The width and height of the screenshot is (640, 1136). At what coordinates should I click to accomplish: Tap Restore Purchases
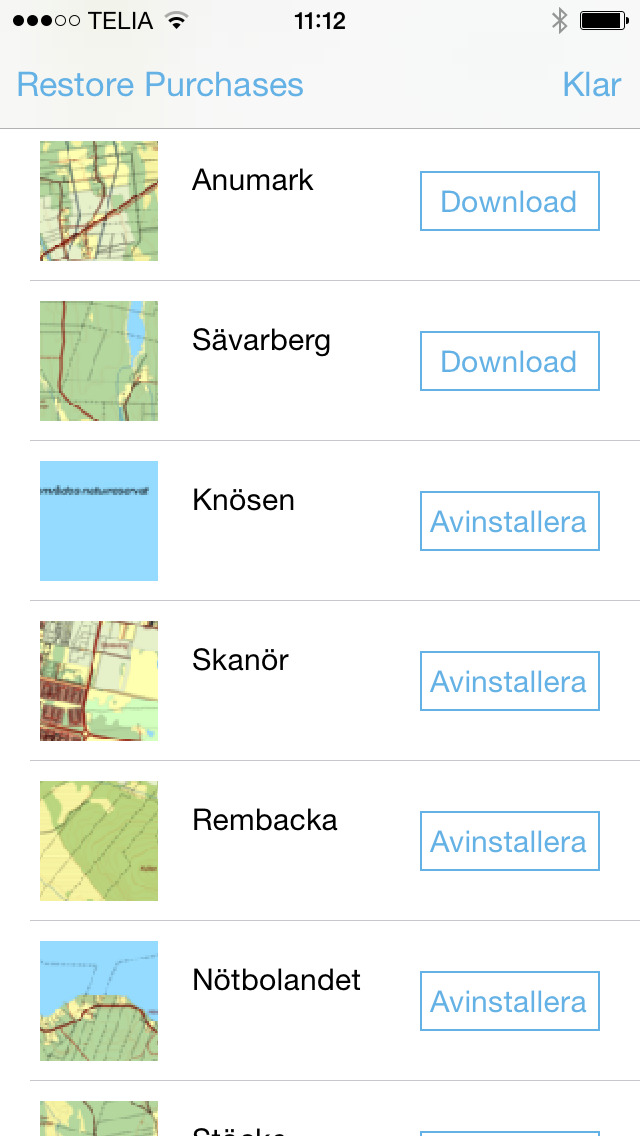pyautogui.click(x=160, y=85)
